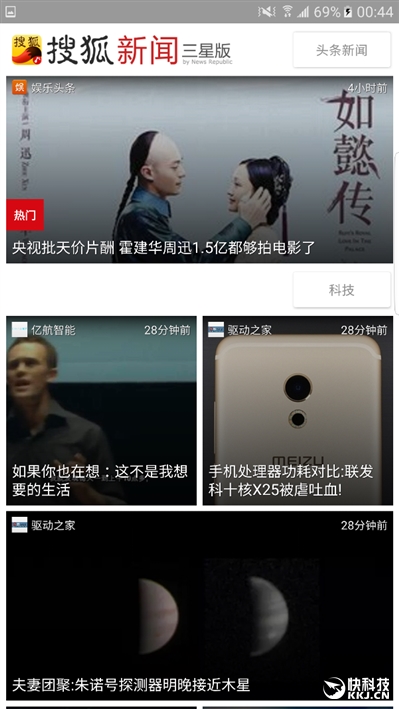Tap the 头条新闻 button
Viewport: 399px width, 709px height.
click(x=342, y=50)
